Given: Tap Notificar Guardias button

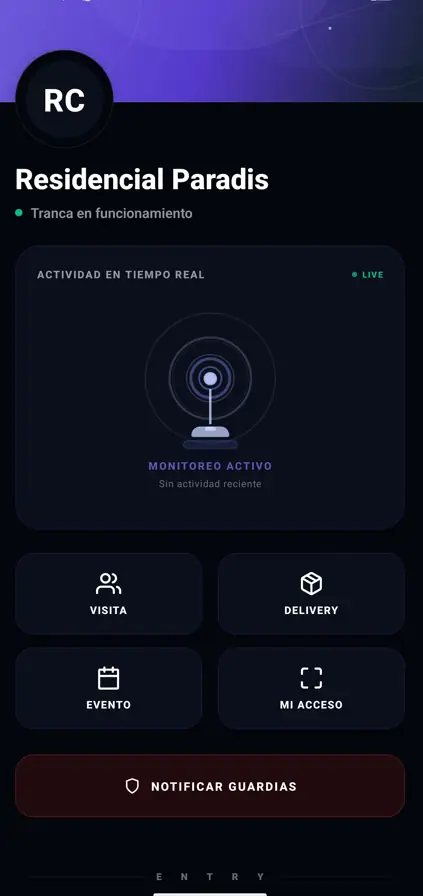Looking at the screenshot, I should point(210,786).
